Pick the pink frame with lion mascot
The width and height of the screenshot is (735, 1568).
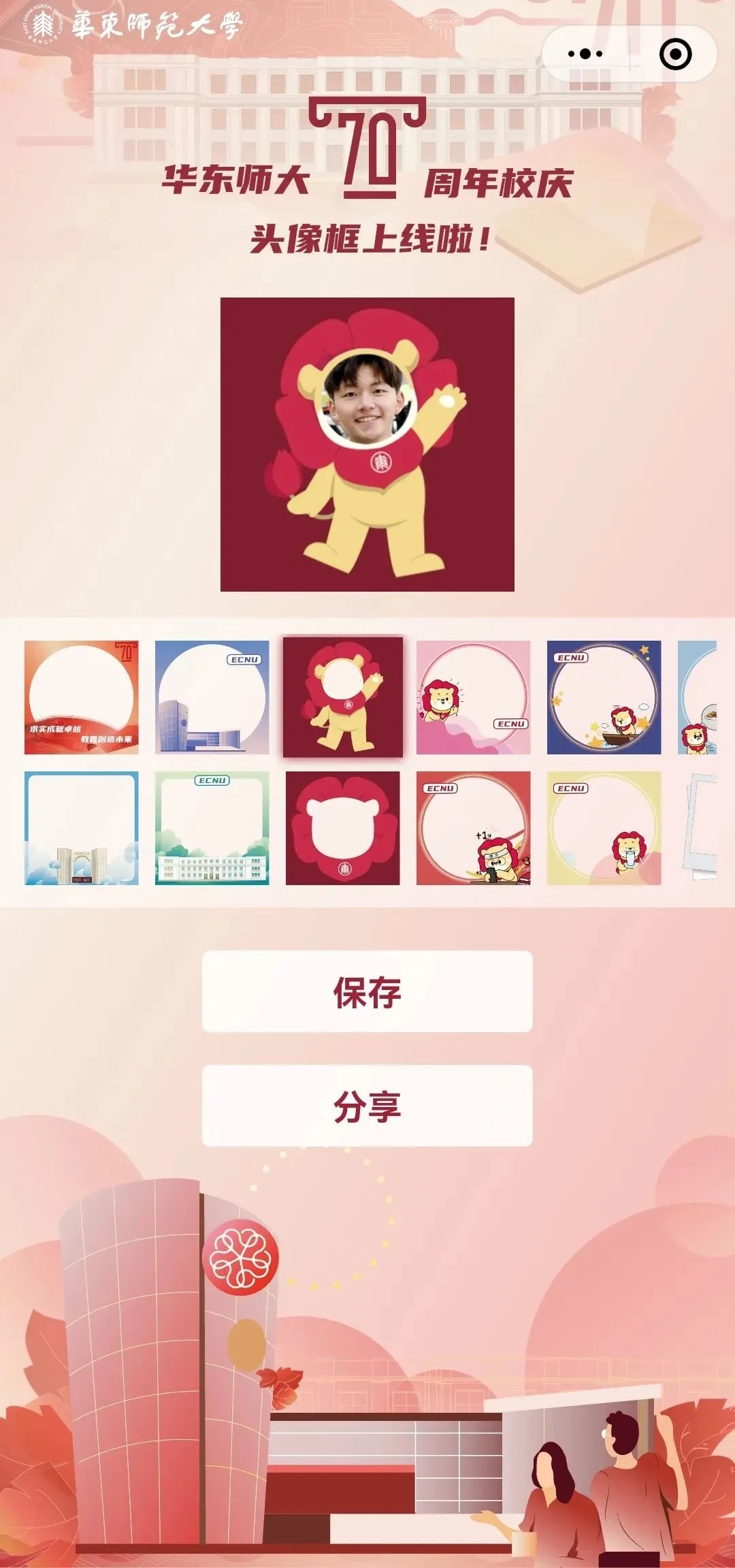tap(473, 697)
